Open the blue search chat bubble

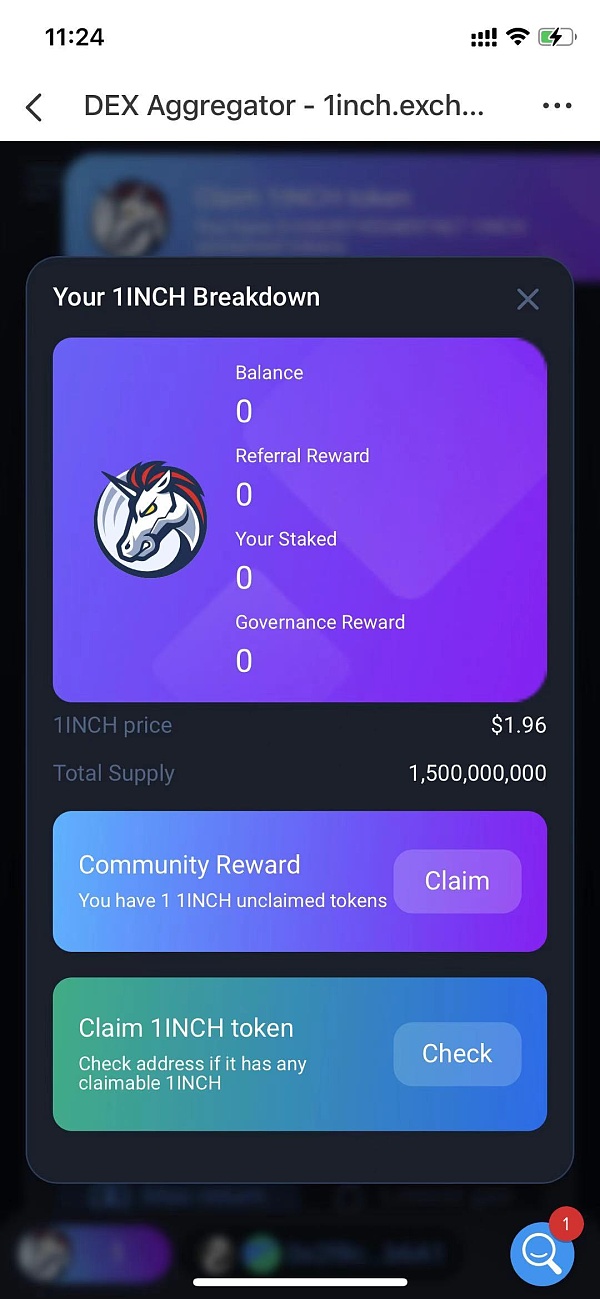pyautogui.click(x=541, y=1253)
